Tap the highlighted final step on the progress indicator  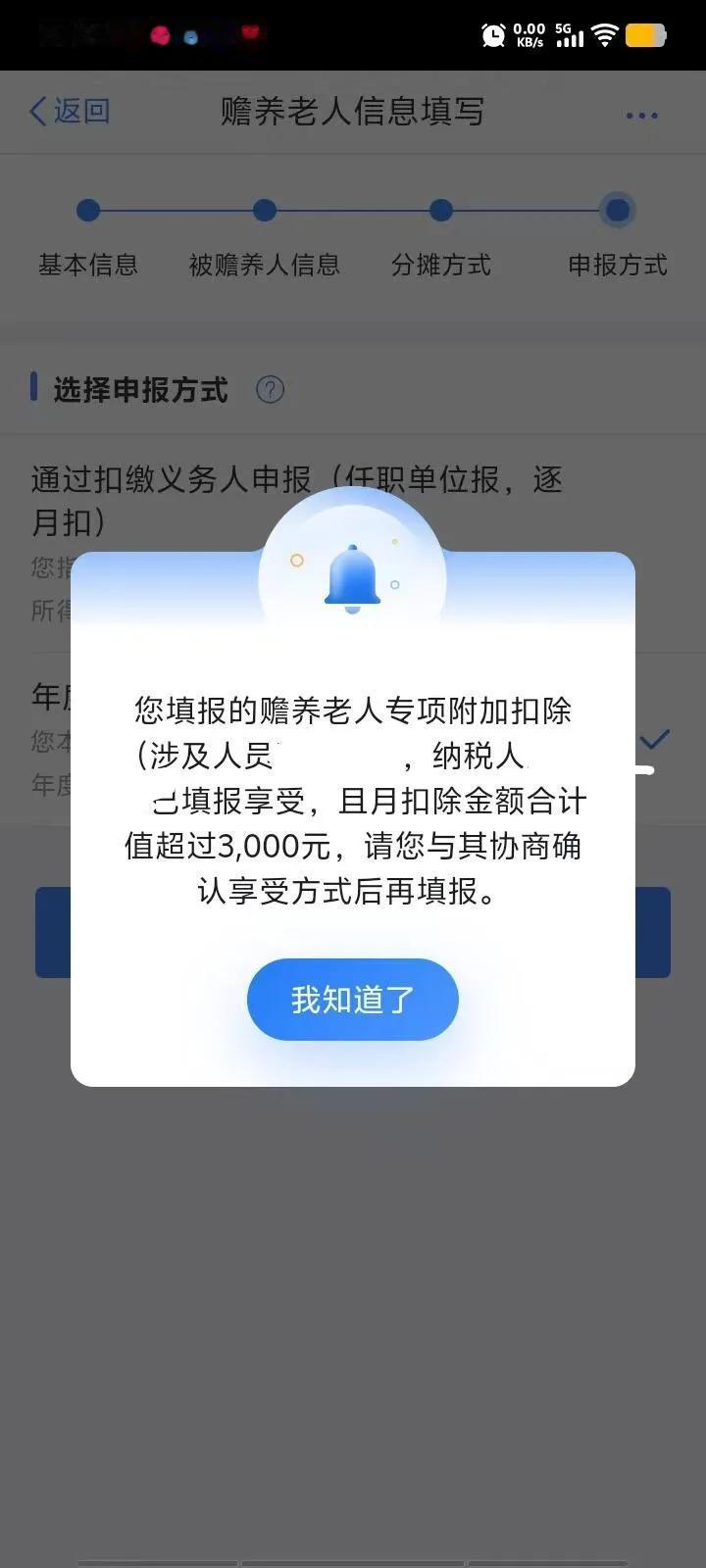[617, 210]
